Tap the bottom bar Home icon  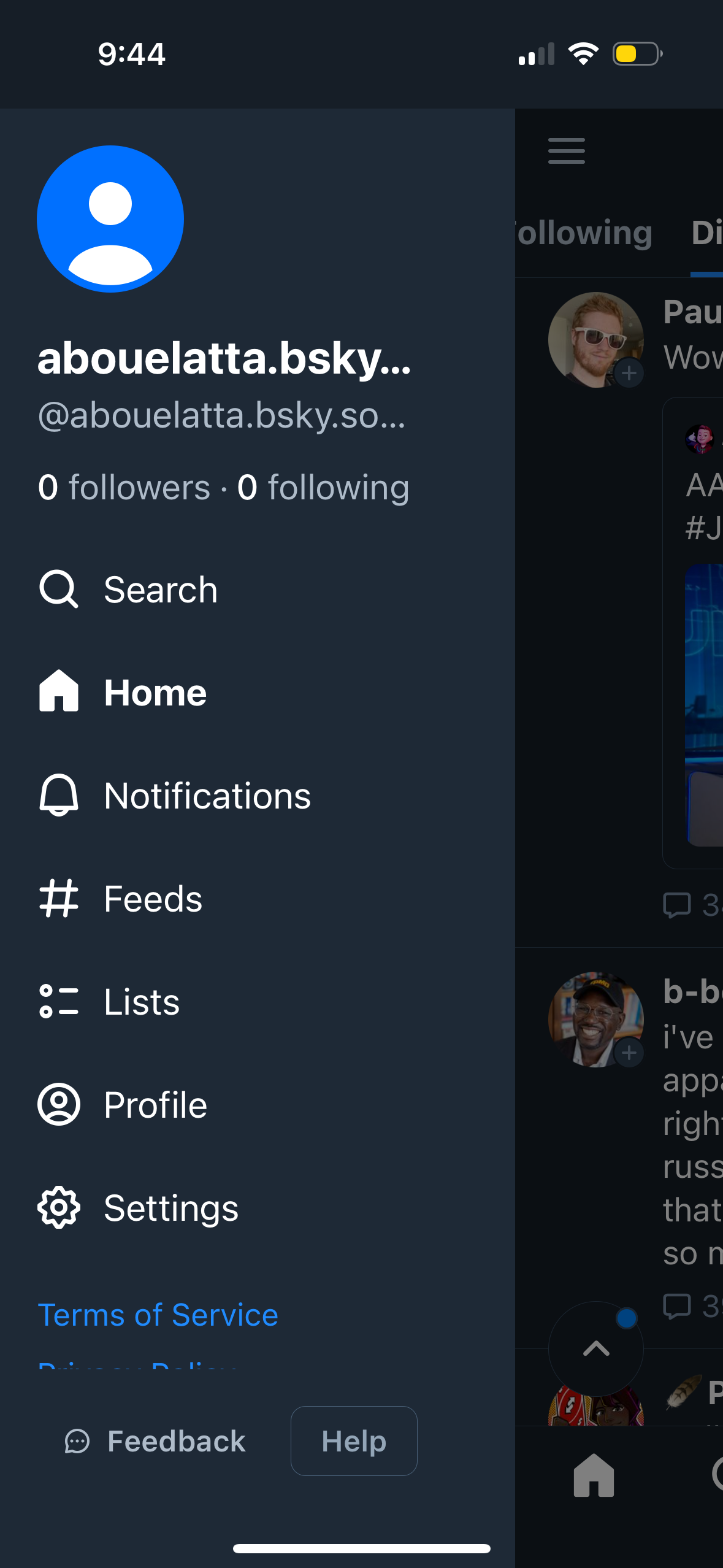594,1475
